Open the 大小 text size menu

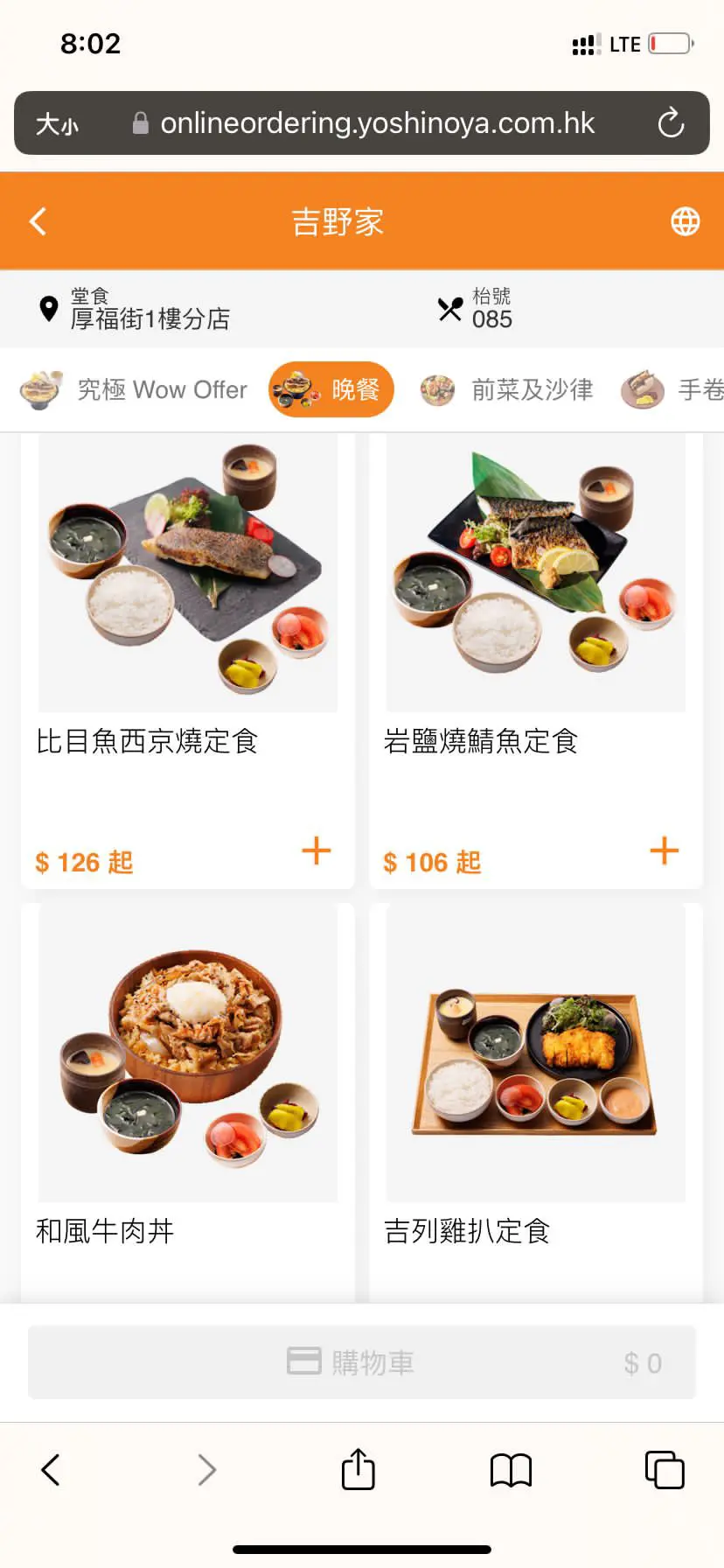click(x=57, y=124)
